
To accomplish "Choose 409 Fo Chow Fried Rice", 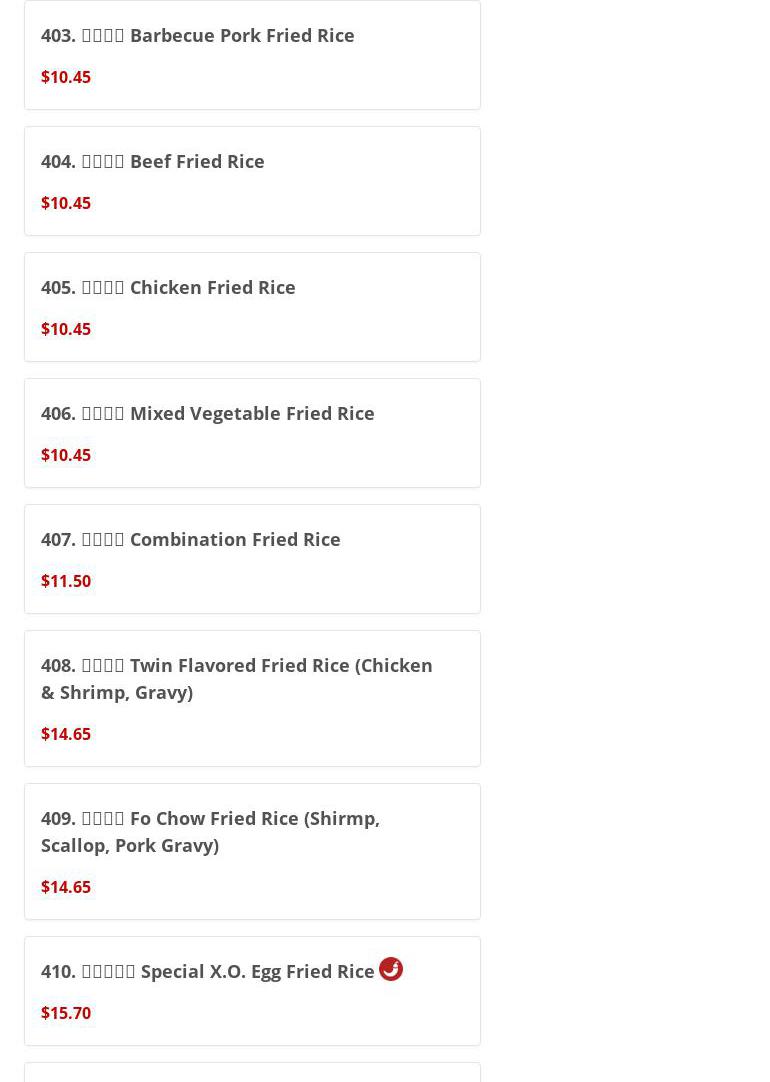I will tap(210, 832).
